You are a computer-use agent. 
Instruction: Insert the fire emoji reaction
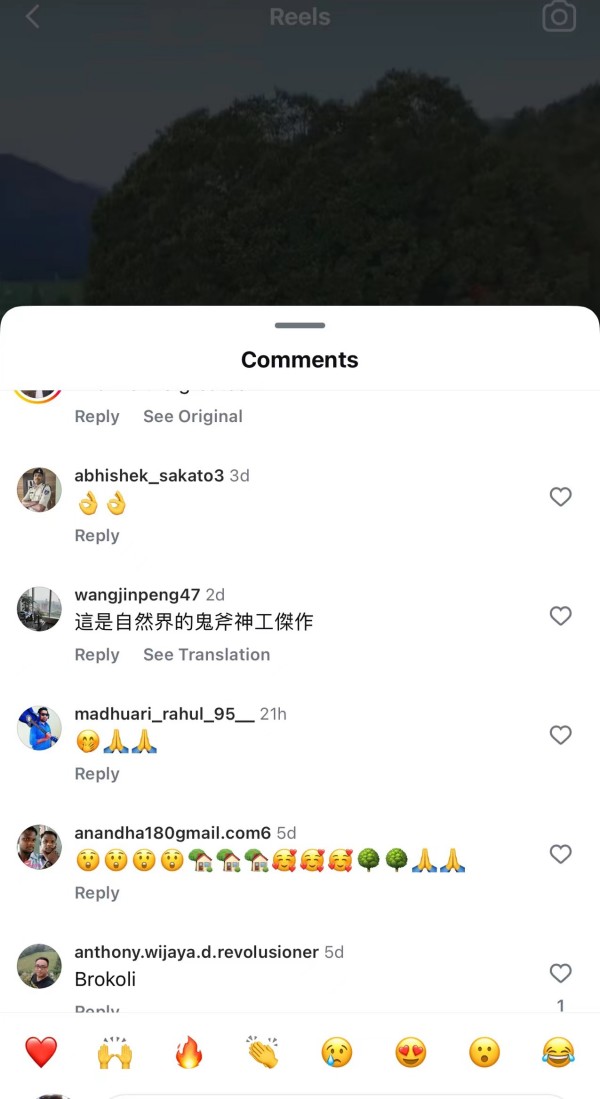[x=189, y=1052]
